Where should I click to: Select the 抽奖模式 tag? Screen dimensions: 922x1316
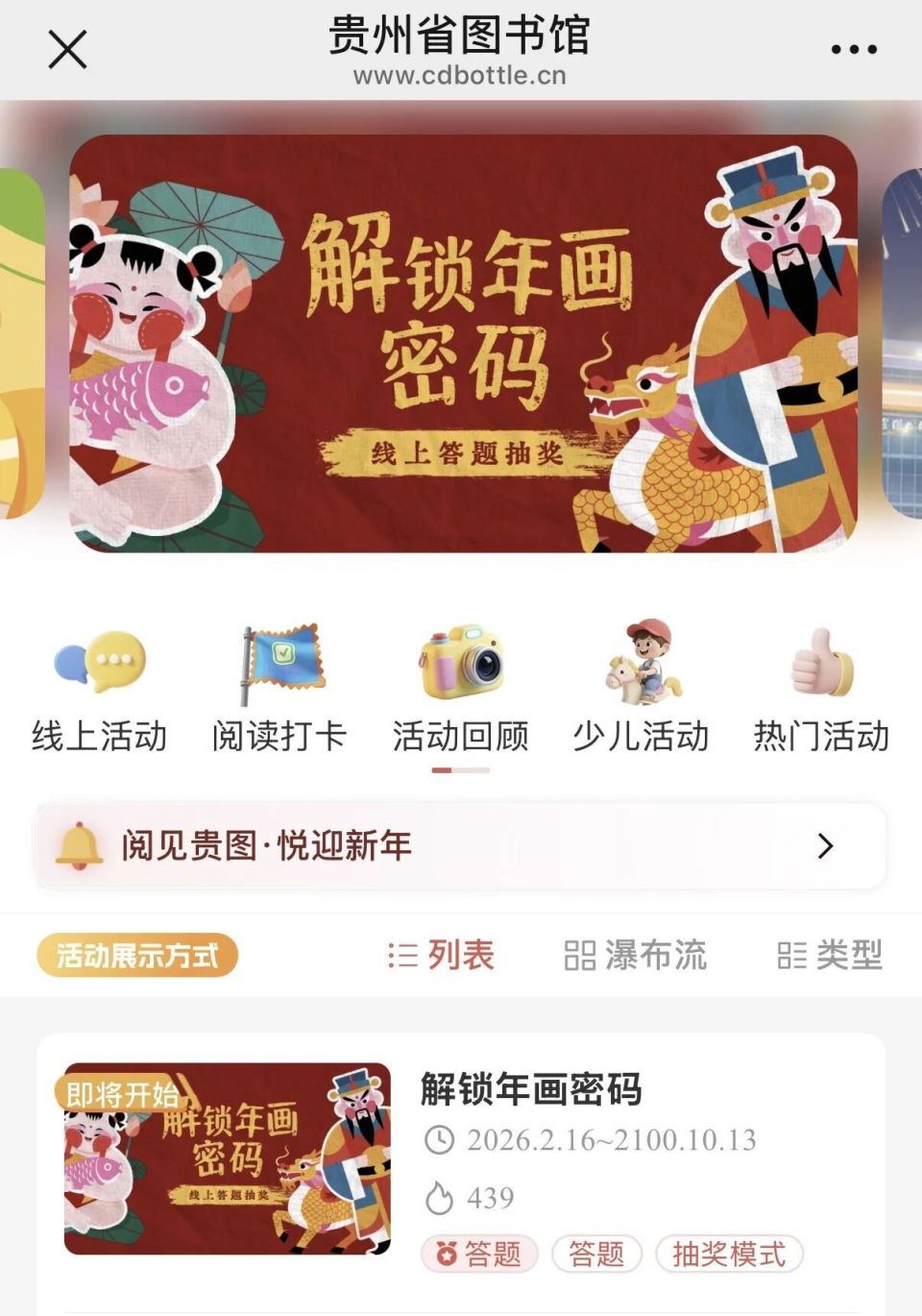pyautogui.click(x=730, y=1254)
